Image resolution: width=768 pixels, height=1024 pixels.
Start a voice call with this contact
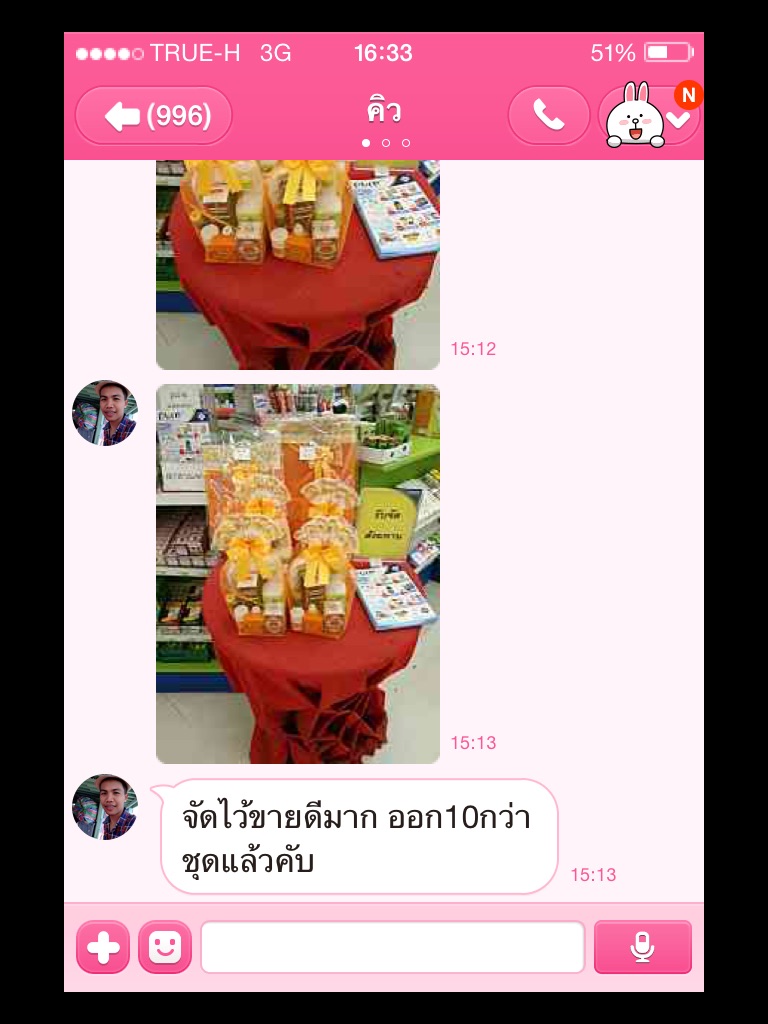tap(548, 116)
